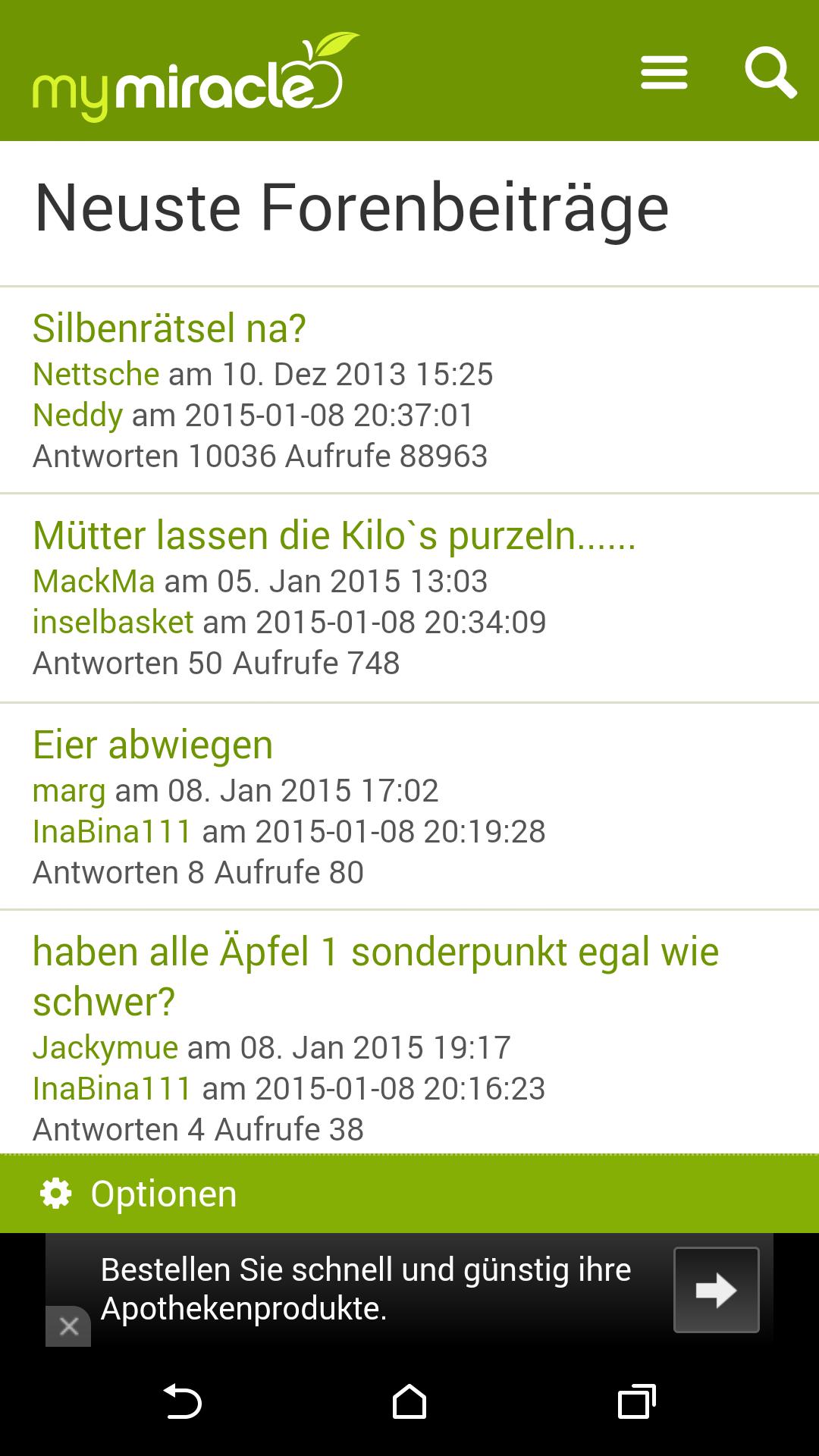This screenshot has width=819, height=1456.
Task: View Neddy's profile
Action: click(77, 416)
